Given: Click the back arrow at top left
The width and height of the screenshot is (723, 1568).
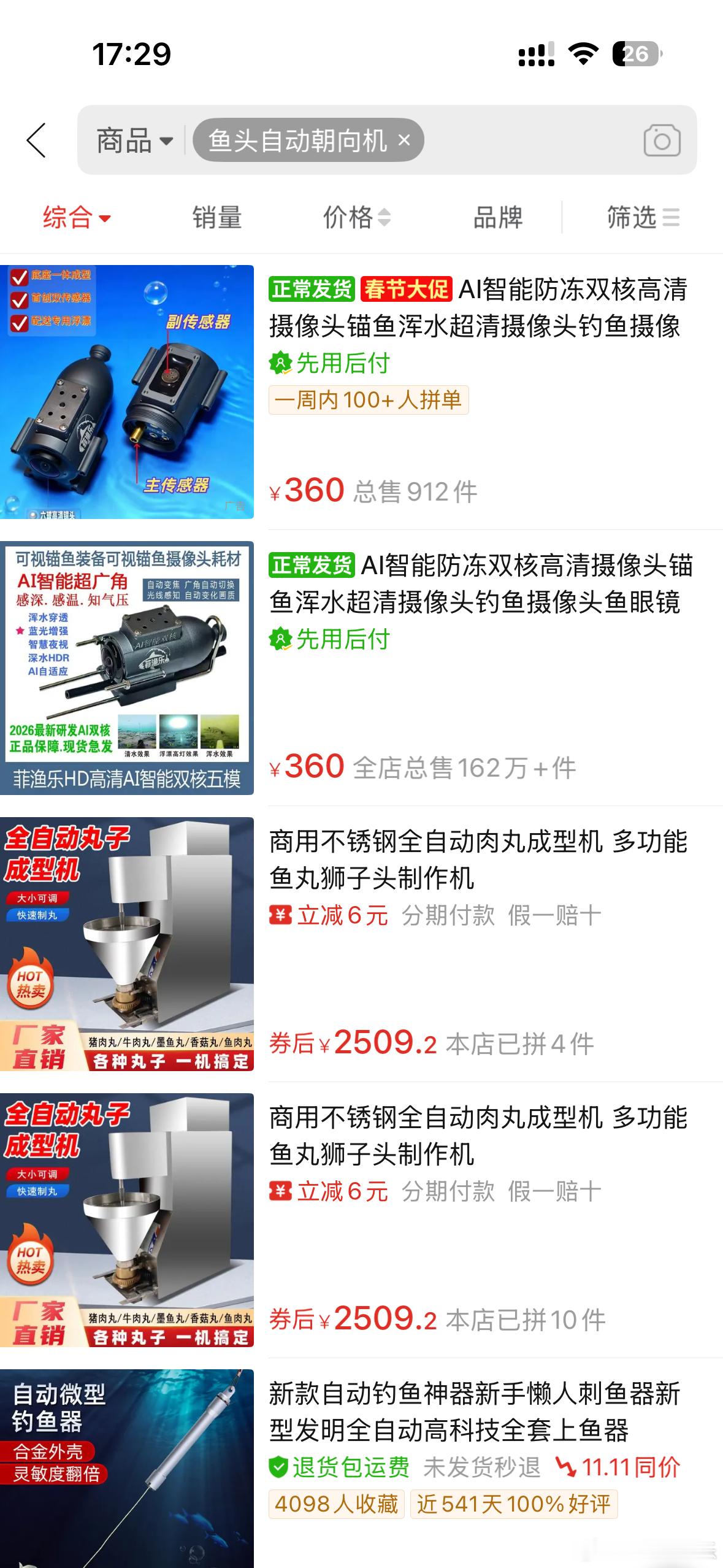Looking at the screenshot, I should coord(37,140).
